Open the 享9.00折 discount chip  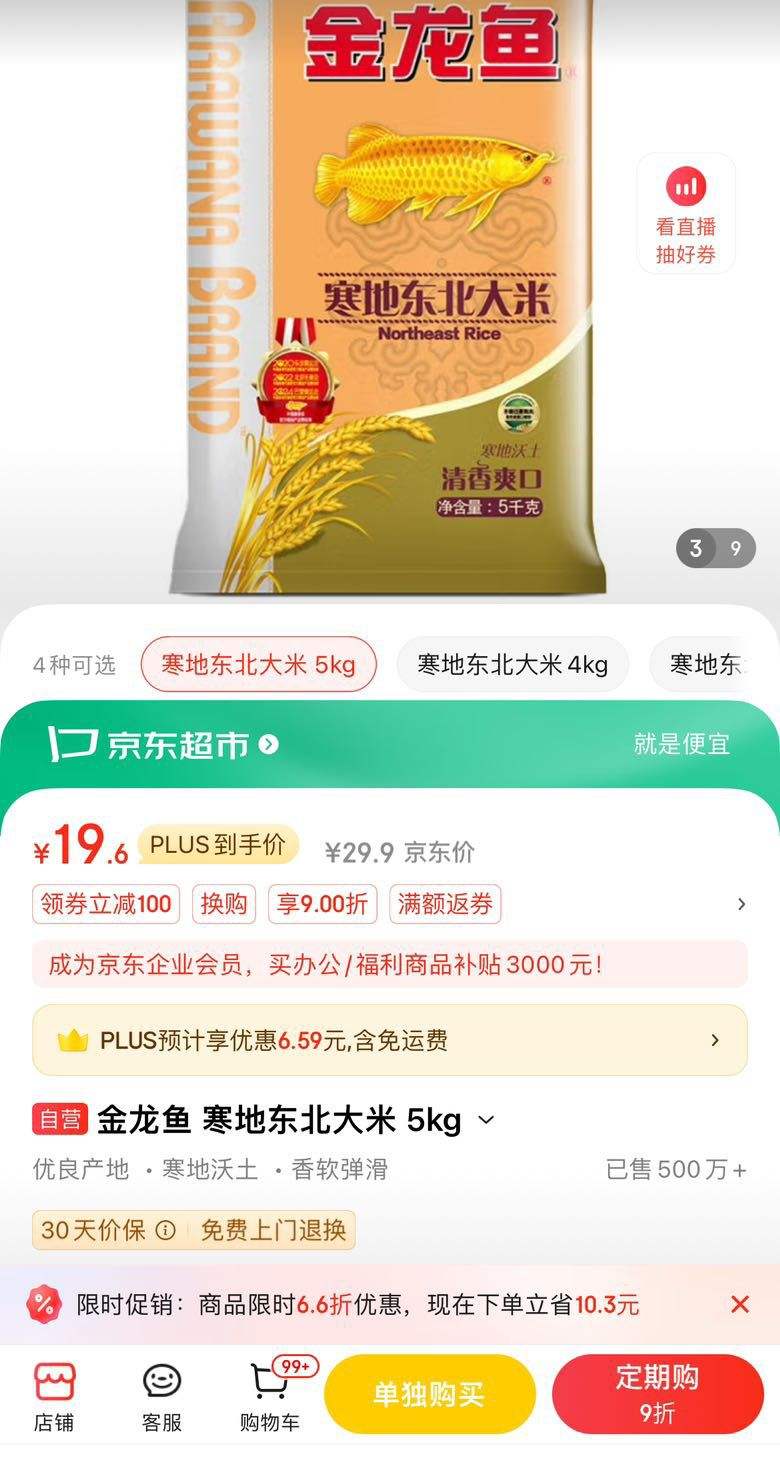(x=322, y=903)
